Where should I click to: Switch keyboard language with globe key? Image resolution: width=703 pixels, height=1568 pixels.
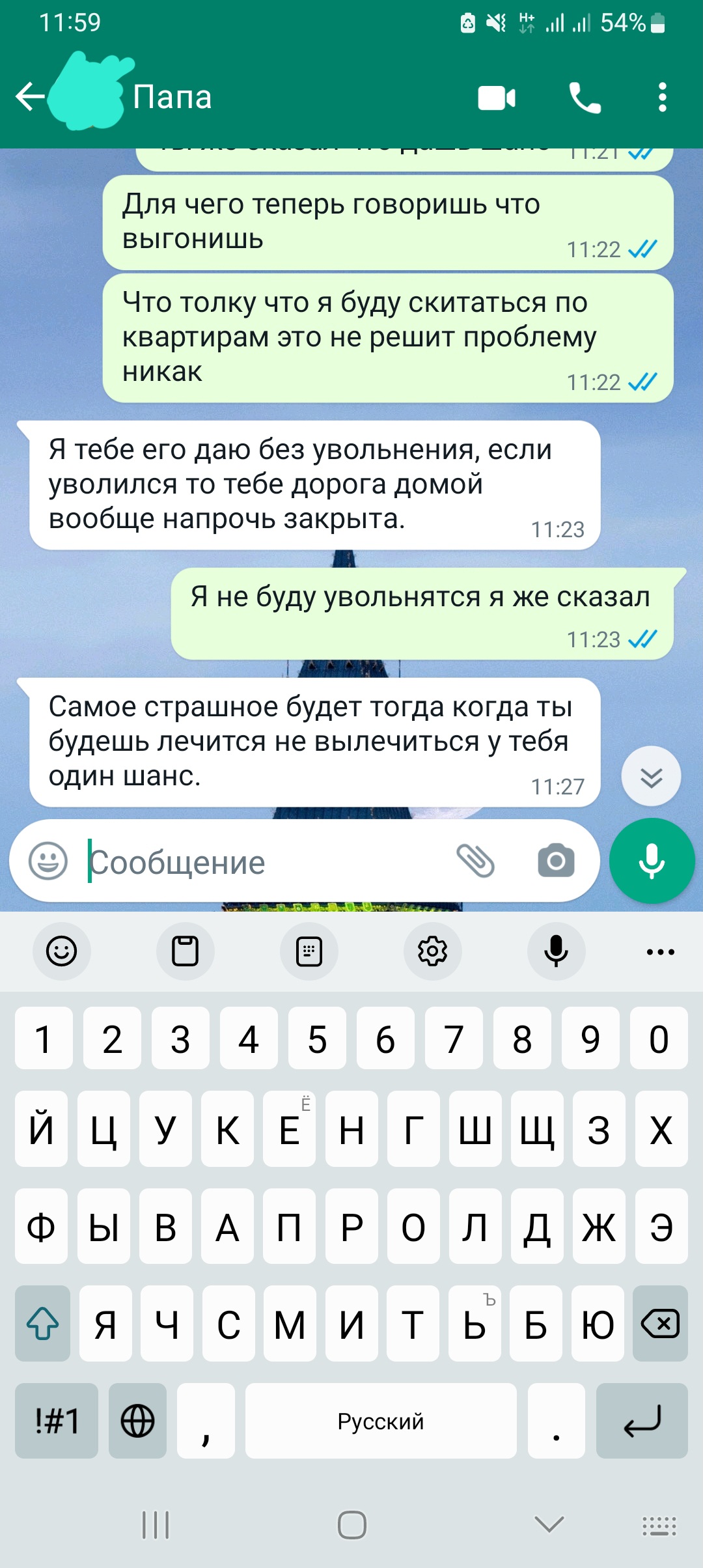pyautogui.click(x=137, y=1421)
